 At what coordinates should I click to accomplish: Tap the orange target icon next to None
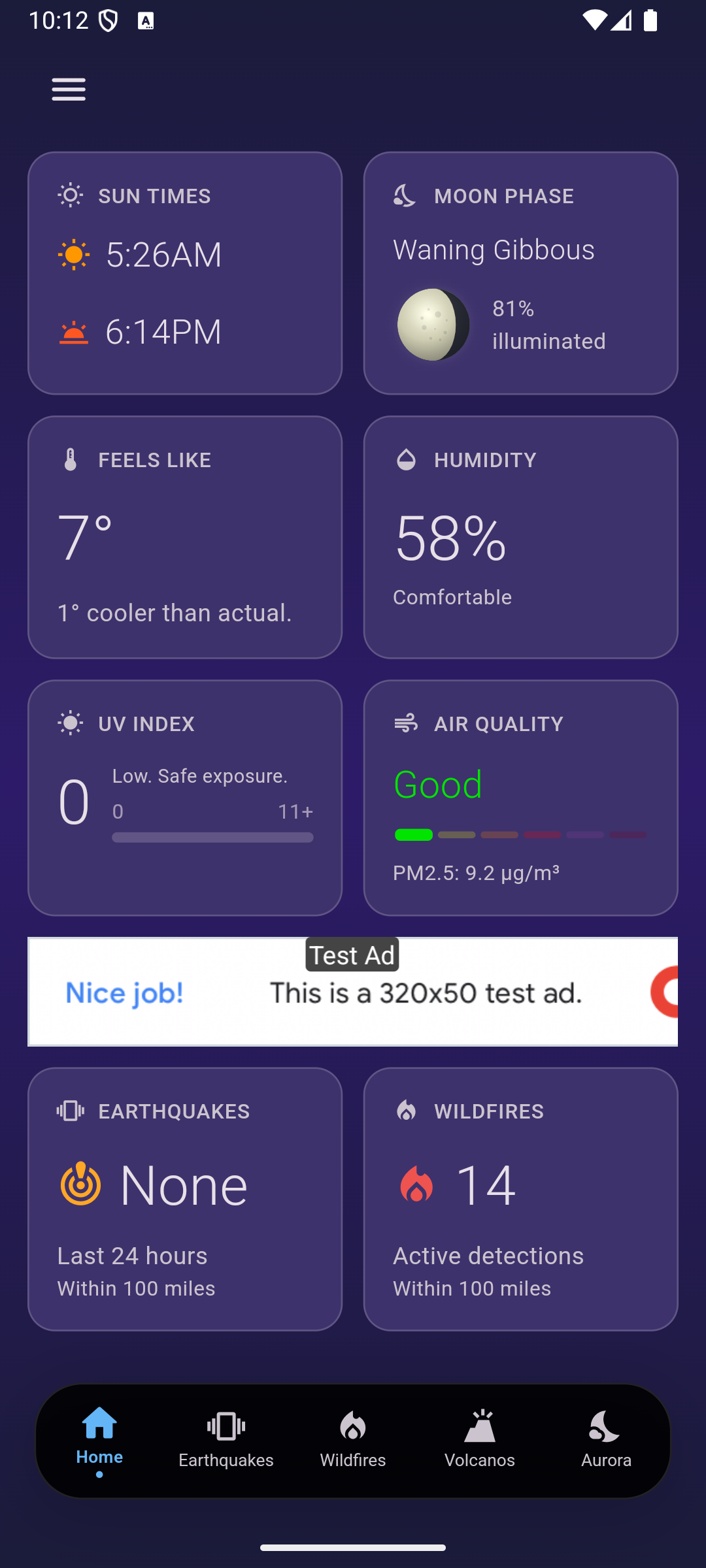80,1183
